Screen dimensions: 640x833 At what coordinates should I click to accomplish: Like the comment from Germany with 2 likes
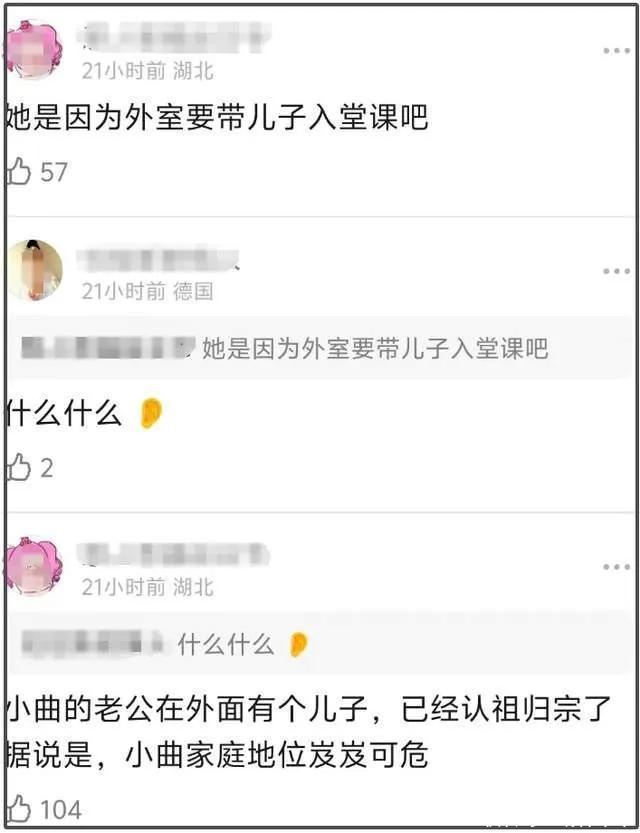point(20,467)
